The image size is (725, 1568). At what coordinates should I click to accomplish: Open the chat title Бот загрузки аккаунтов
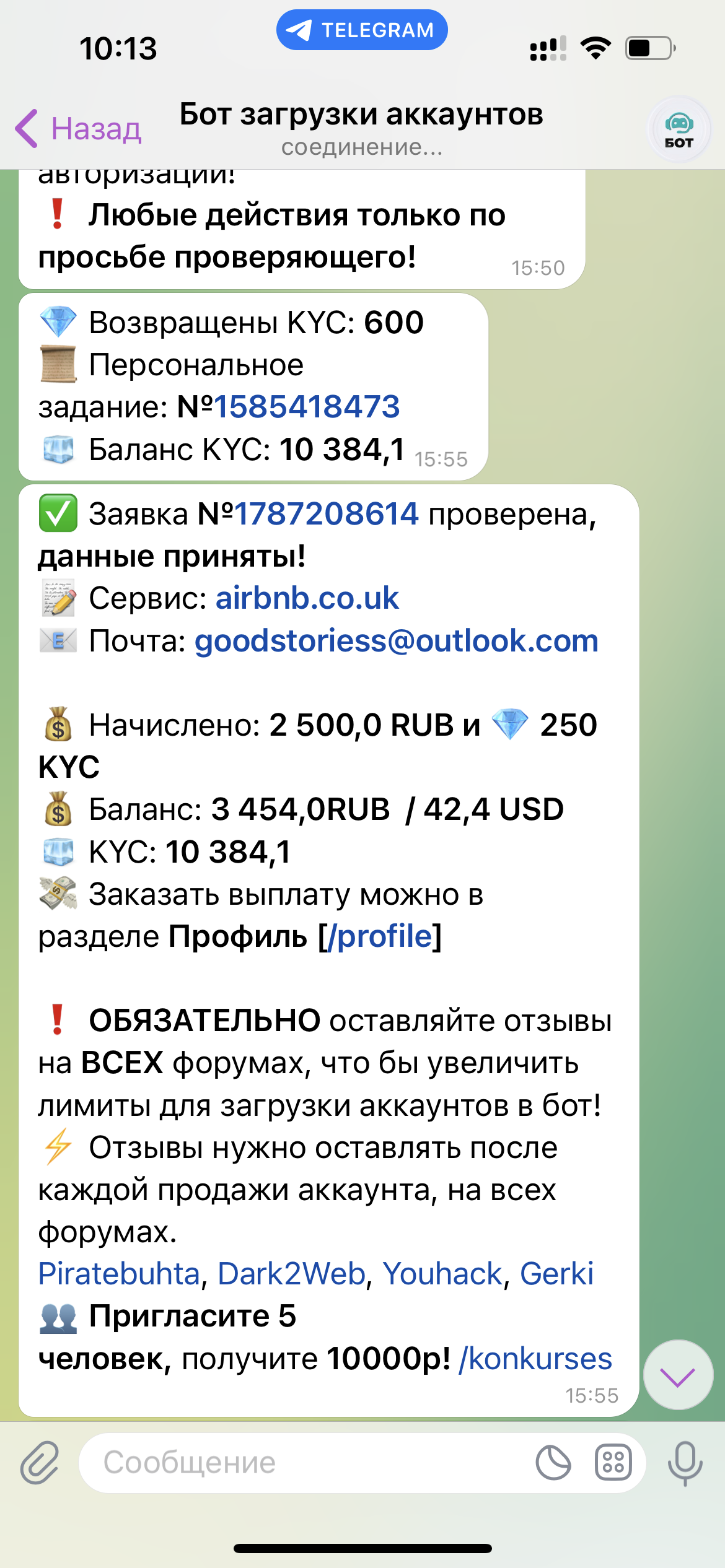click(361, 115)
